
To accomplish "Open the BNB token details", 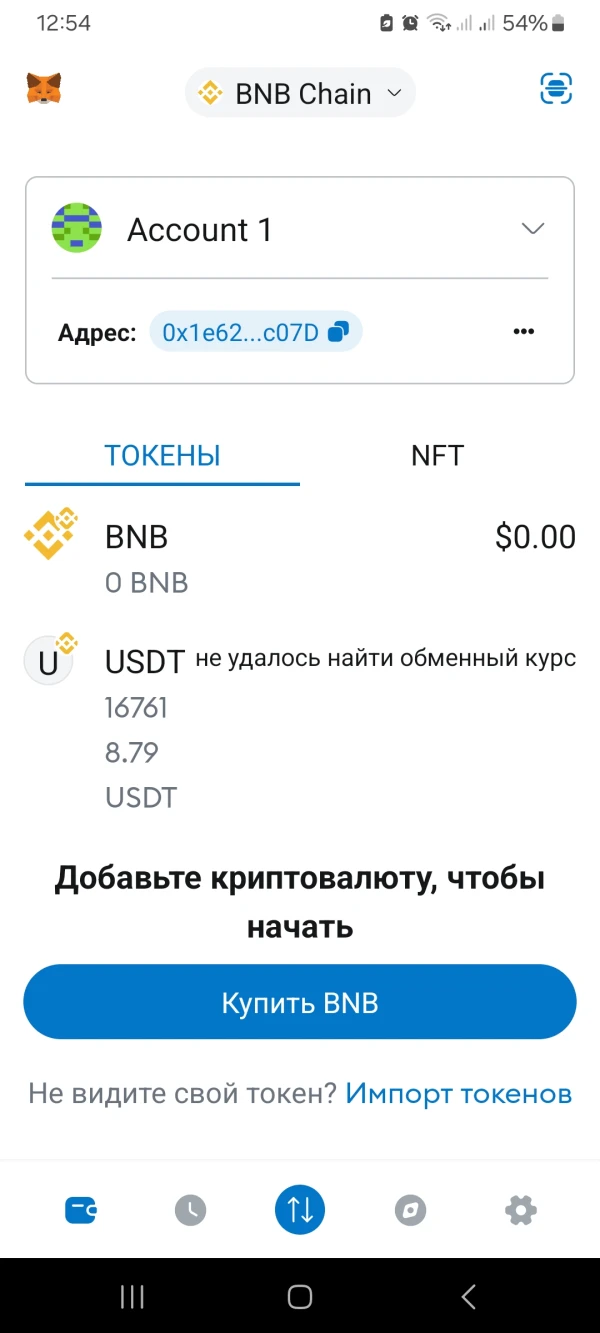I will (300, 558).
